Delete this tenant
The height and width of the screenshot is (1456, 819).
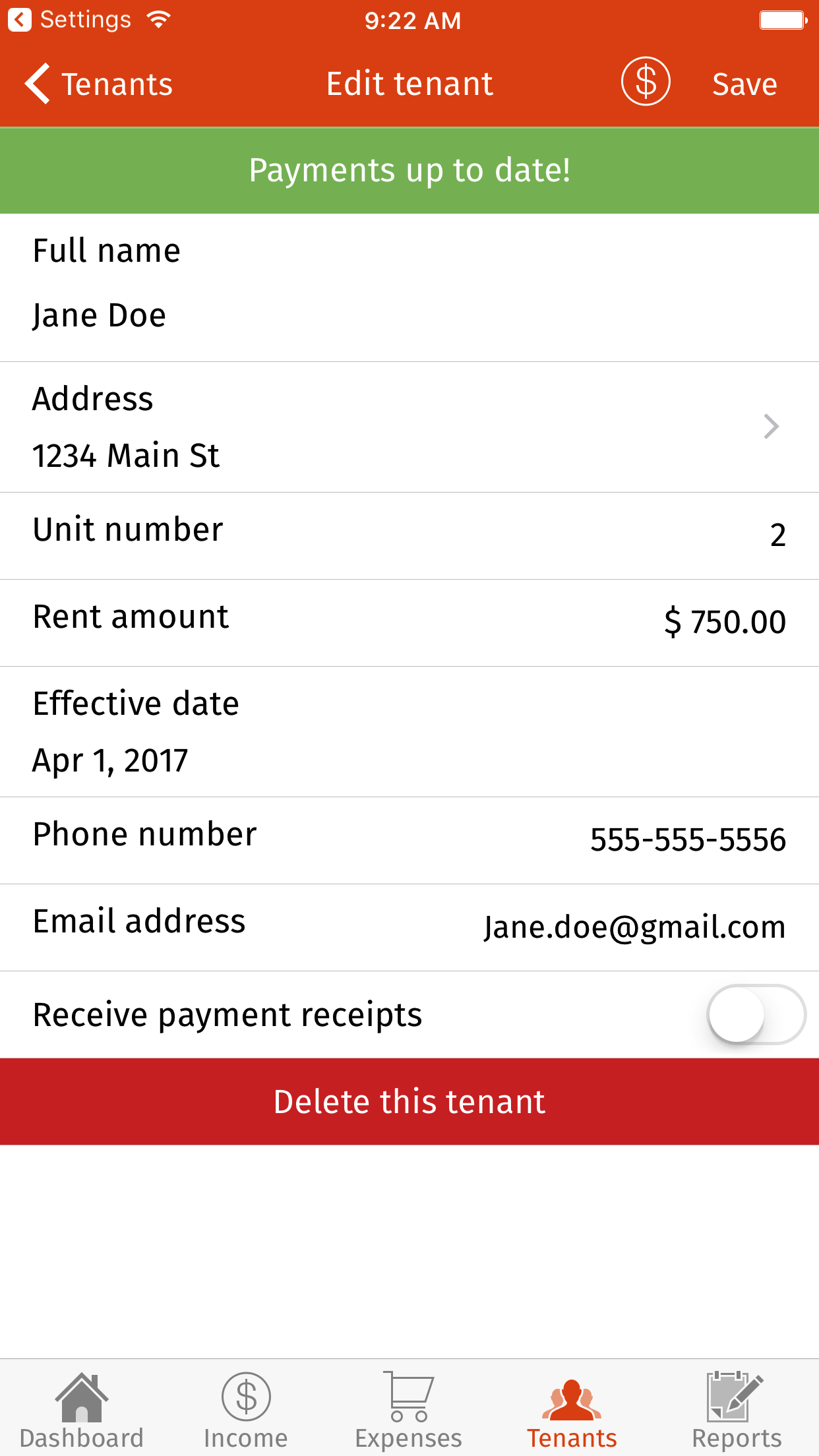pos(409,1101)
